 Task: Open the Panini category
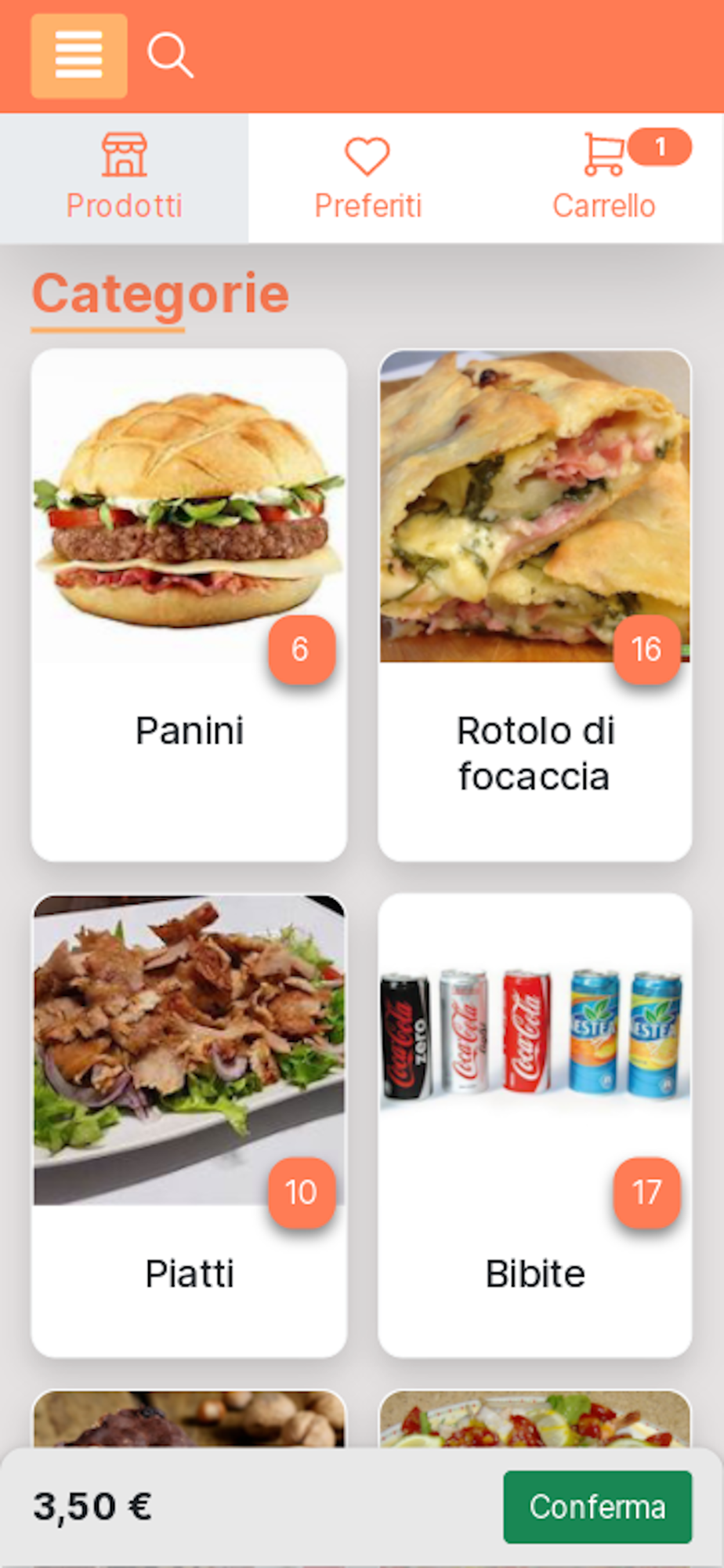click(x=189, y=604)
